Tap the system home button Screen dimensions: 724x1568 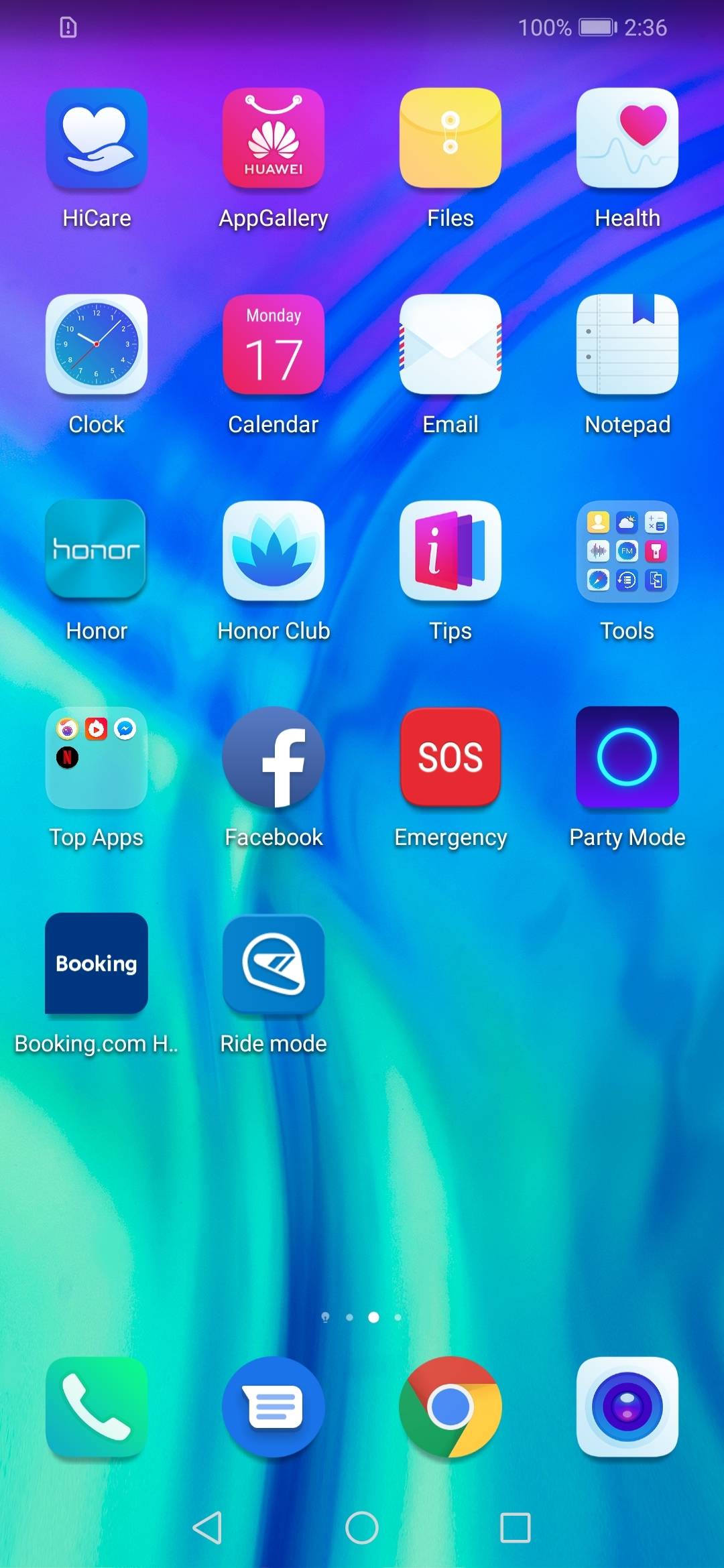[x=362, y=1528]
